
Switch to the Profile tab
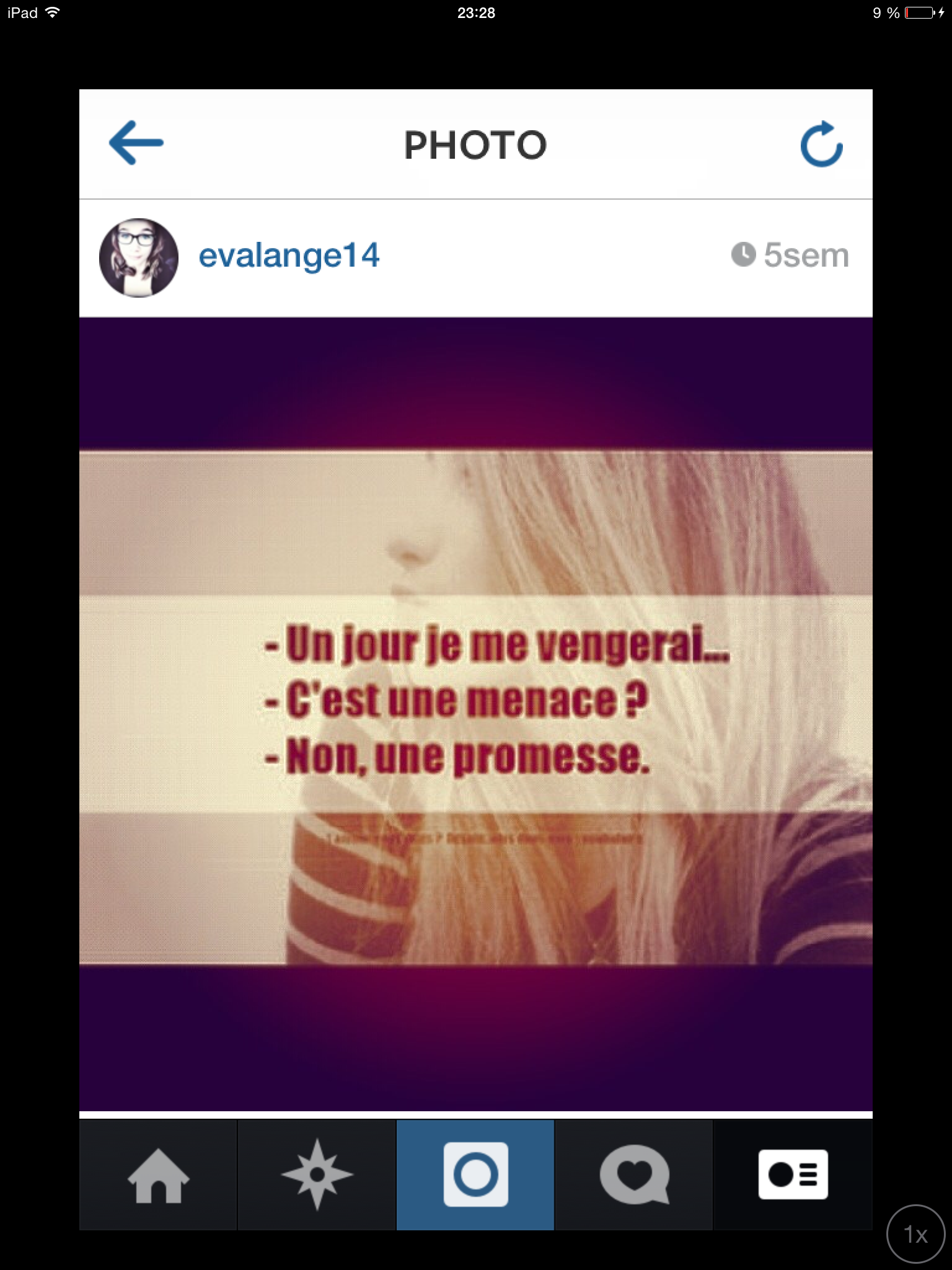793,1175
